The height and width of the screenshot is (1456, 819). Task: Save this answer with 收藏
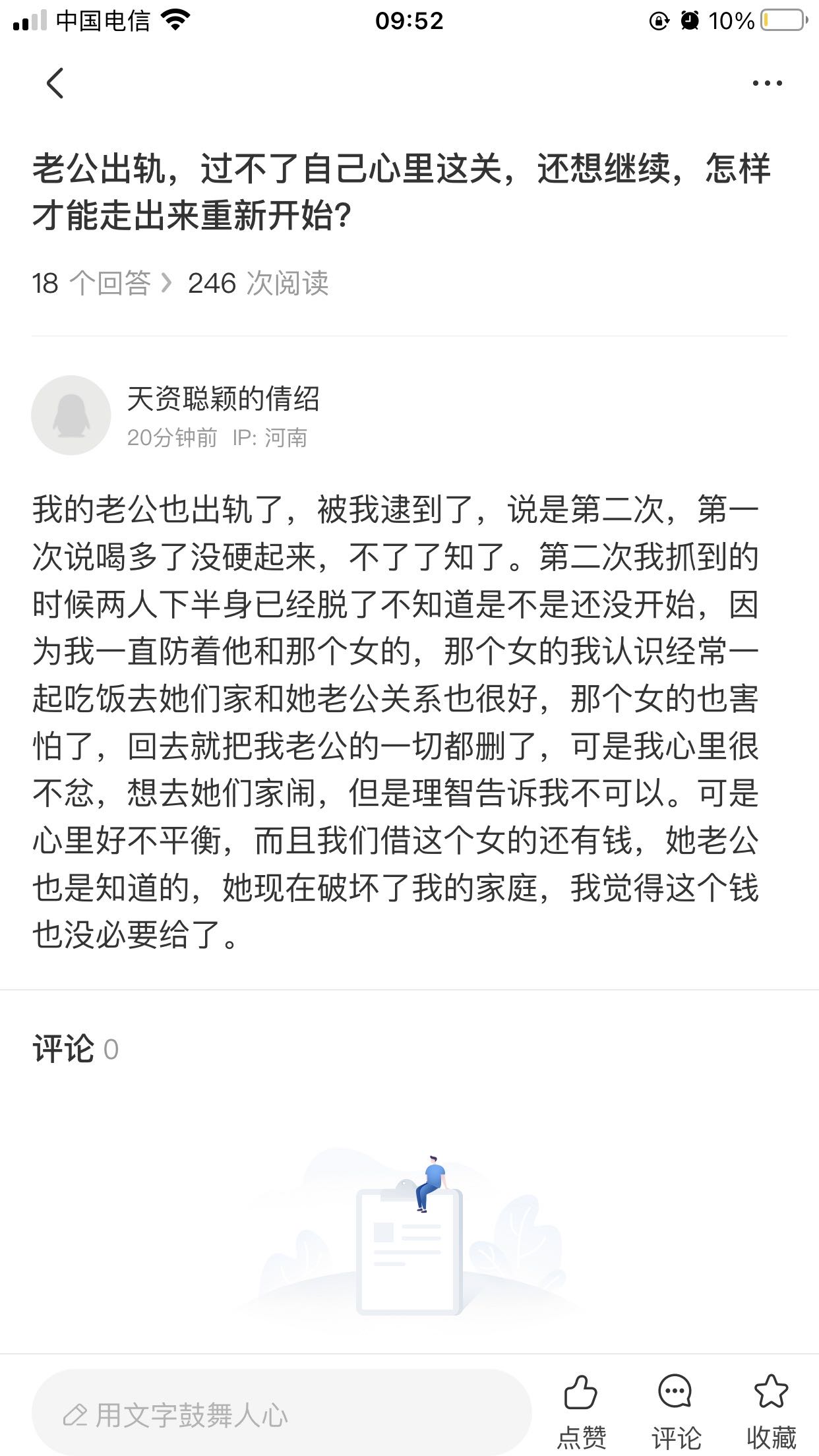[x=771, y=1412]
